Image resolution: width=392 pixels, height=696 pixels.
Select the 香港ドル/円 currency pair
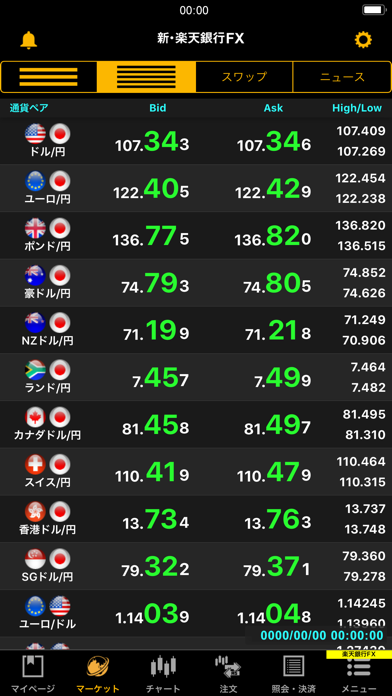pyautogui.click(x=196, y=519)
